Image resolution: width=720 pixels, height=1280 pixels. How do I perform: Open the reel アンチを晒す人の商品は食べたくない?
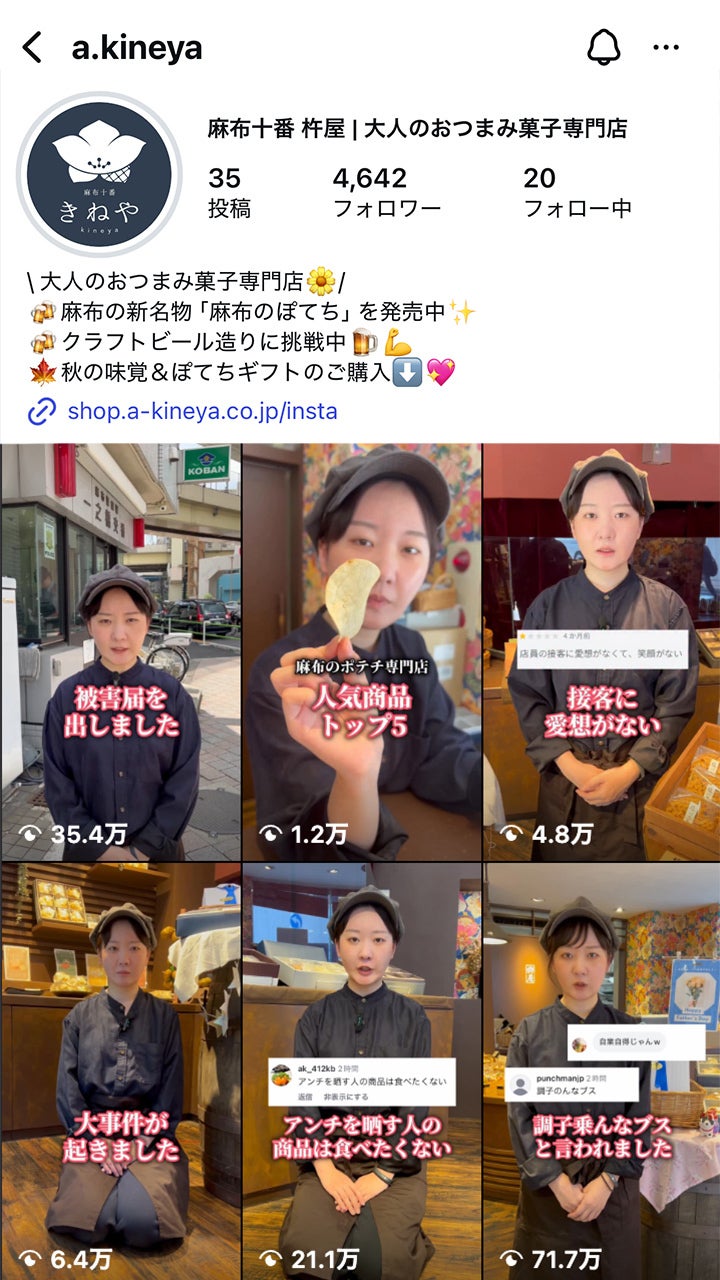361,1072
